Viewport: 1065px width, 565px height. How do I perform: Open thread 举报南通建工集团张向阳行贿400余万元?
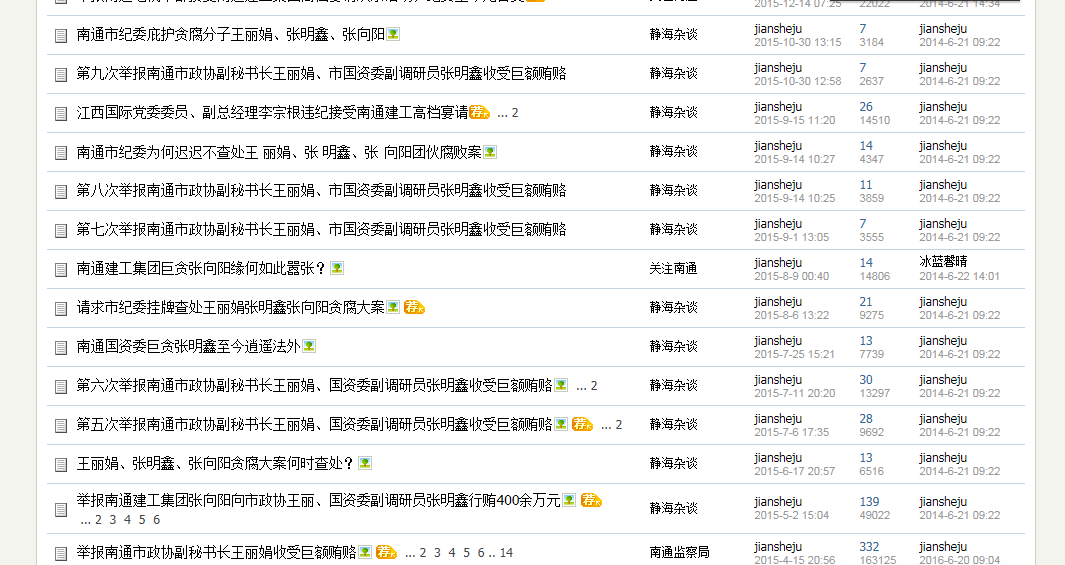tap(318, 500)
